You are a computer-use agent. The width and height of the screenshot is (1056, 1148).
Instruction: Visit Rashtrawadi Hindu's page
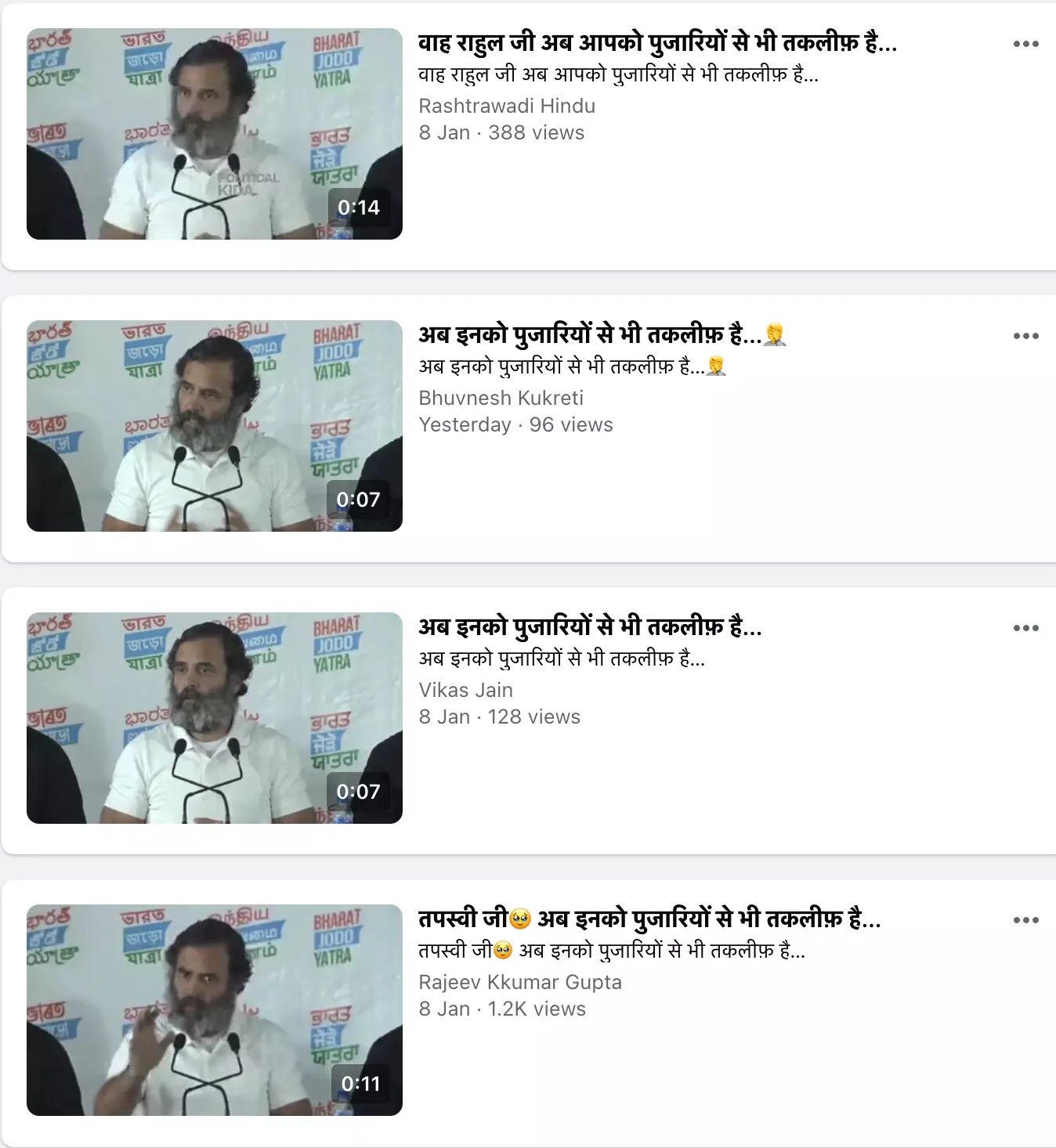pyautogui.click(x=506, y=106)
